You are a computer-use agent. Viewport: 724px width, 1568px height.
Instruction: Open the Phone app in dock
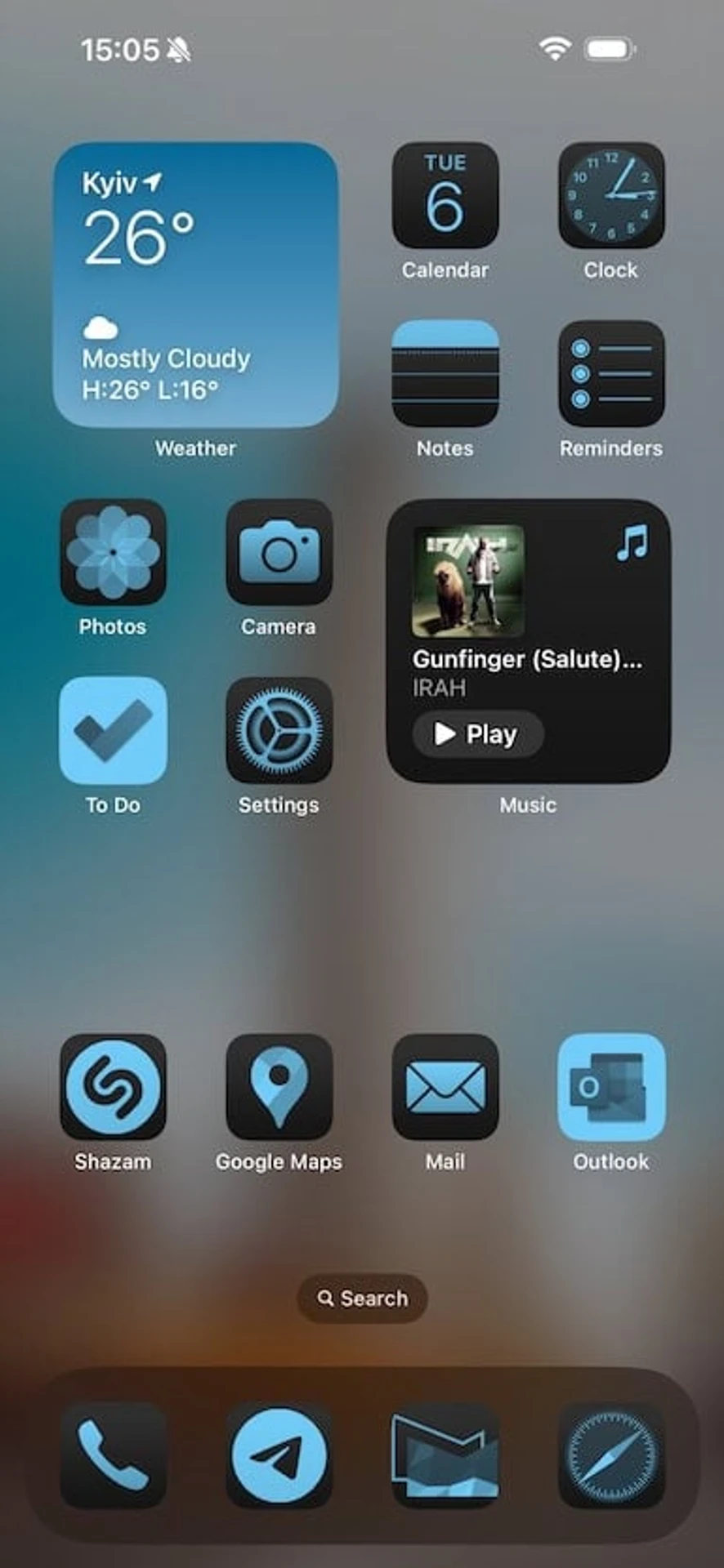click(113, 1455)
